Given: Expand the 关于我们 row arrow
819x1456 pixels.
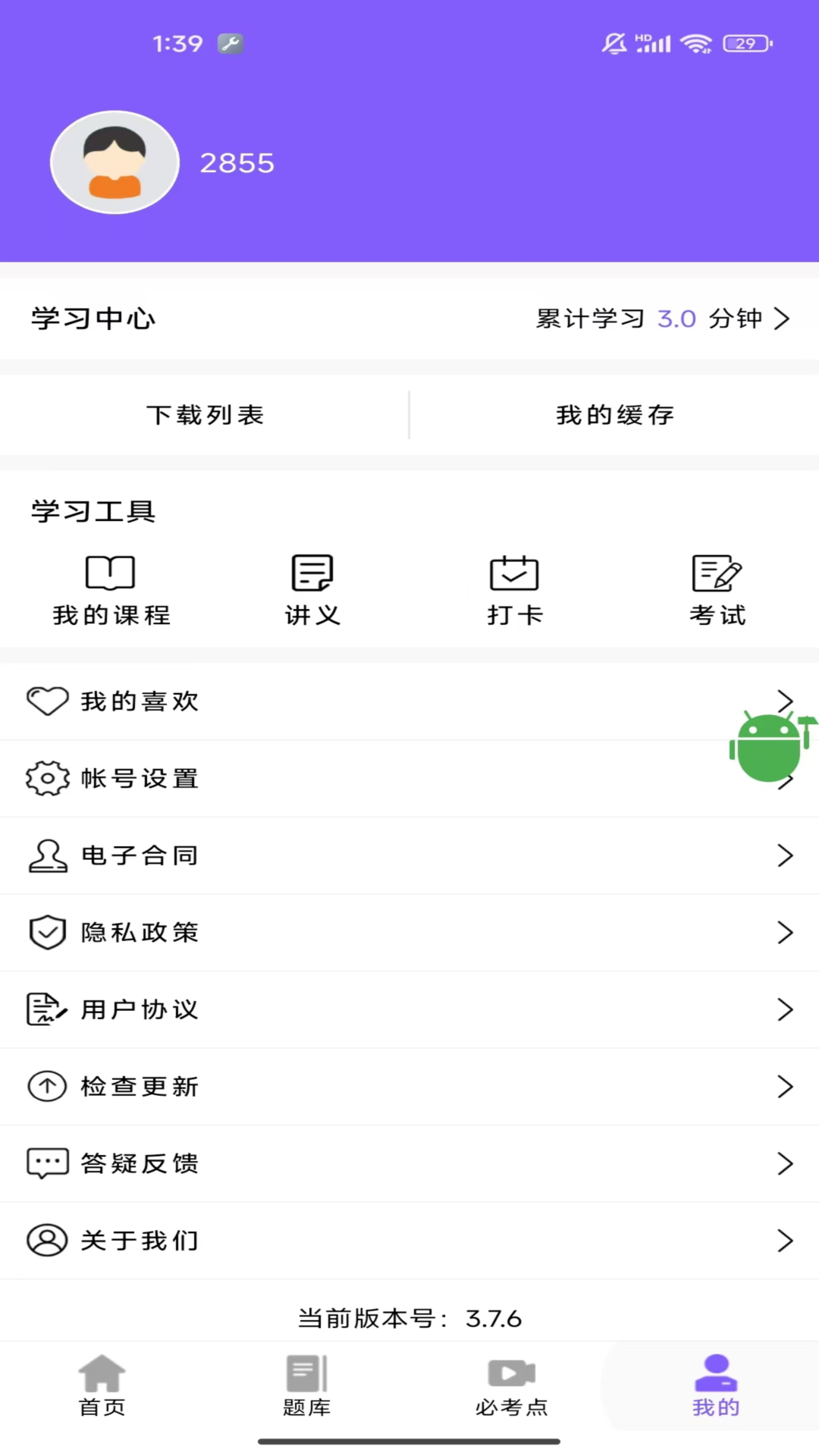Looking at the screenshot, I should coord(786,1241).
